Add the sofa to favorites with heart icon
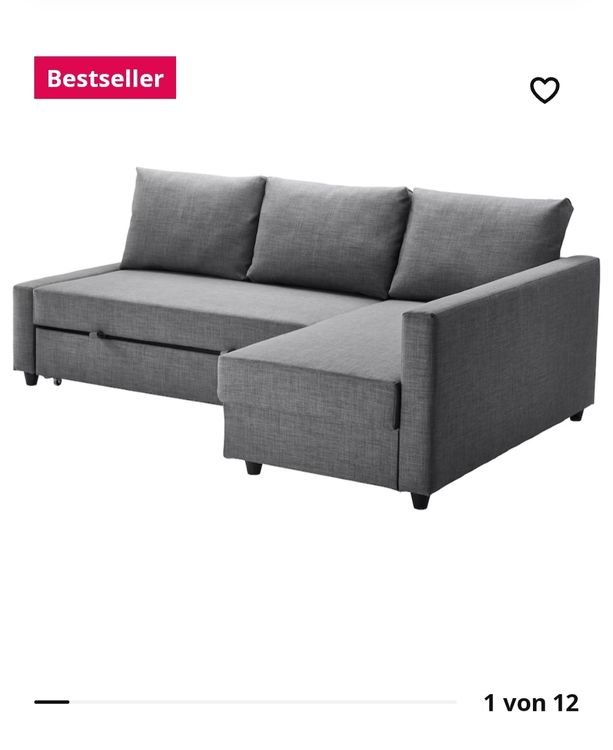The width and height of the screenshot is (613, 750). [544, 89]
